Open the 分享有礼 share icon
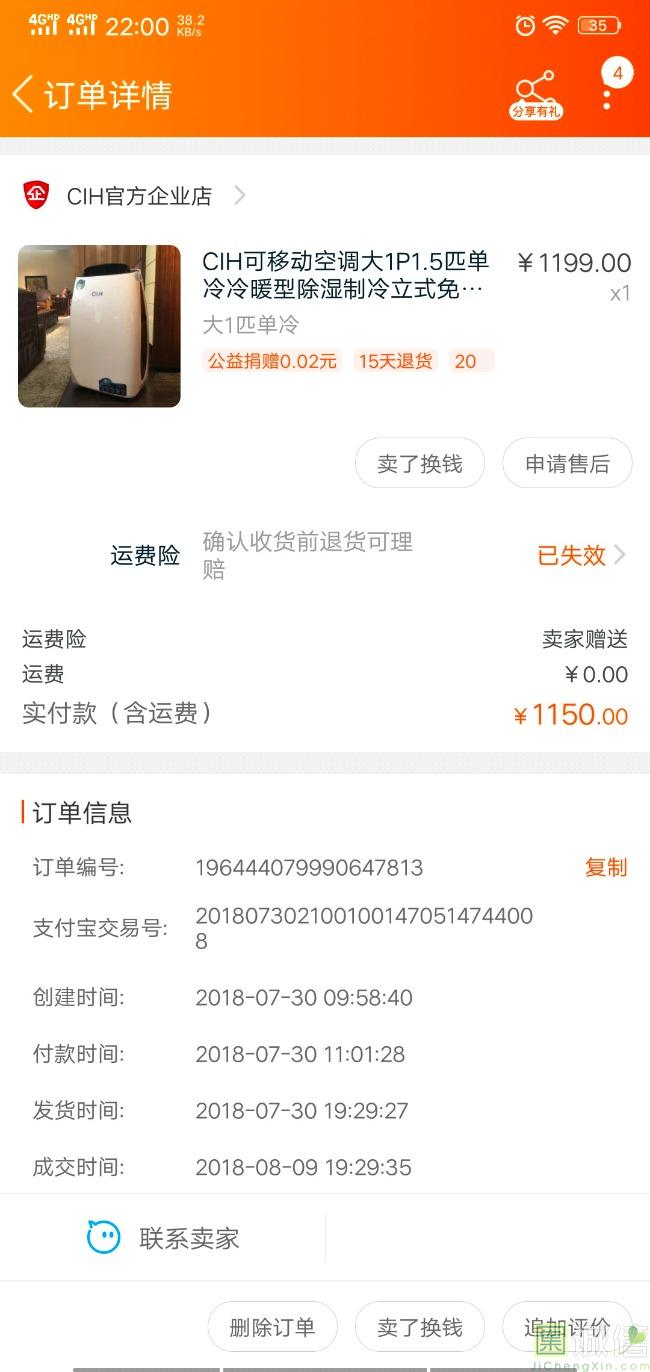 tap(536, 95)
